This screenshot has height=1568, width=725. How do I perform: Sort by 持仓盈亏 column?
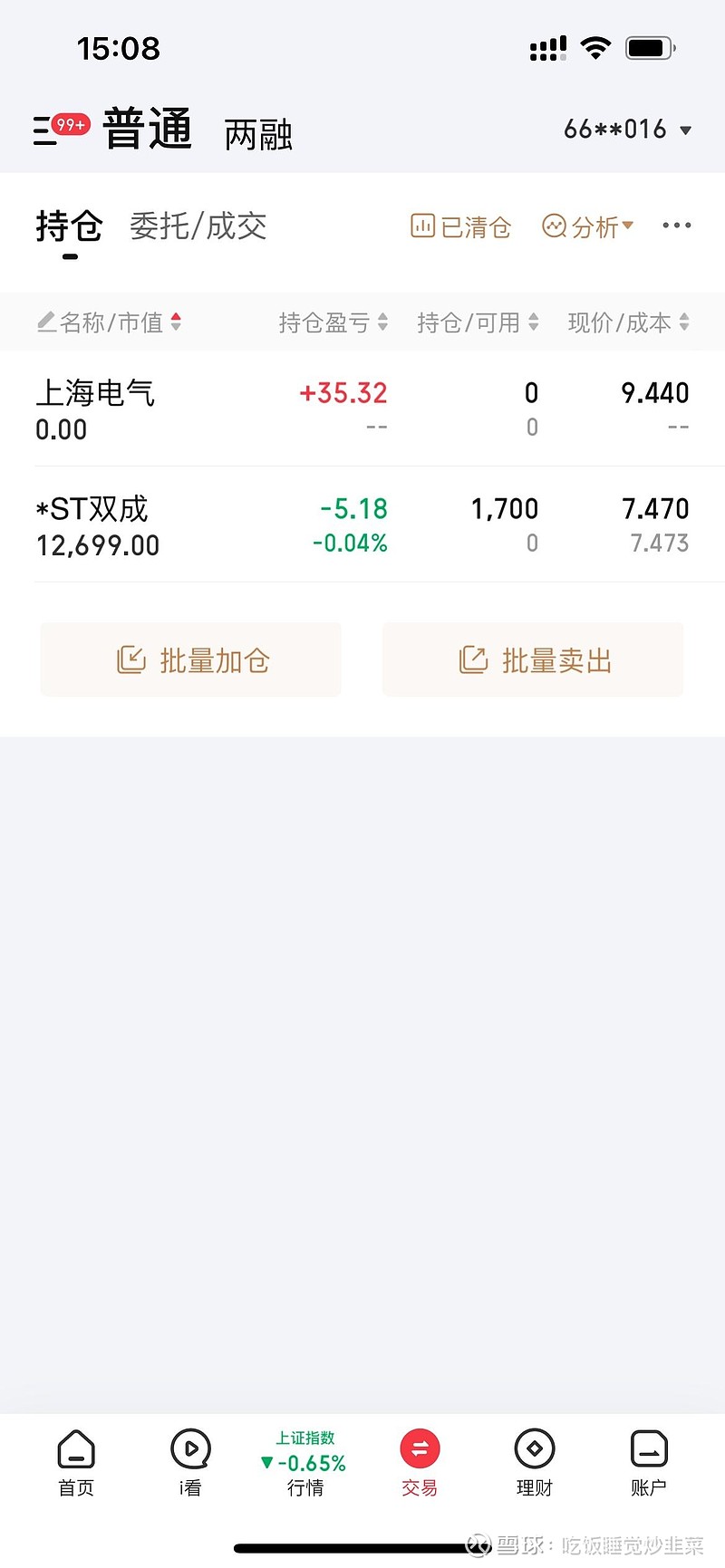333,322
